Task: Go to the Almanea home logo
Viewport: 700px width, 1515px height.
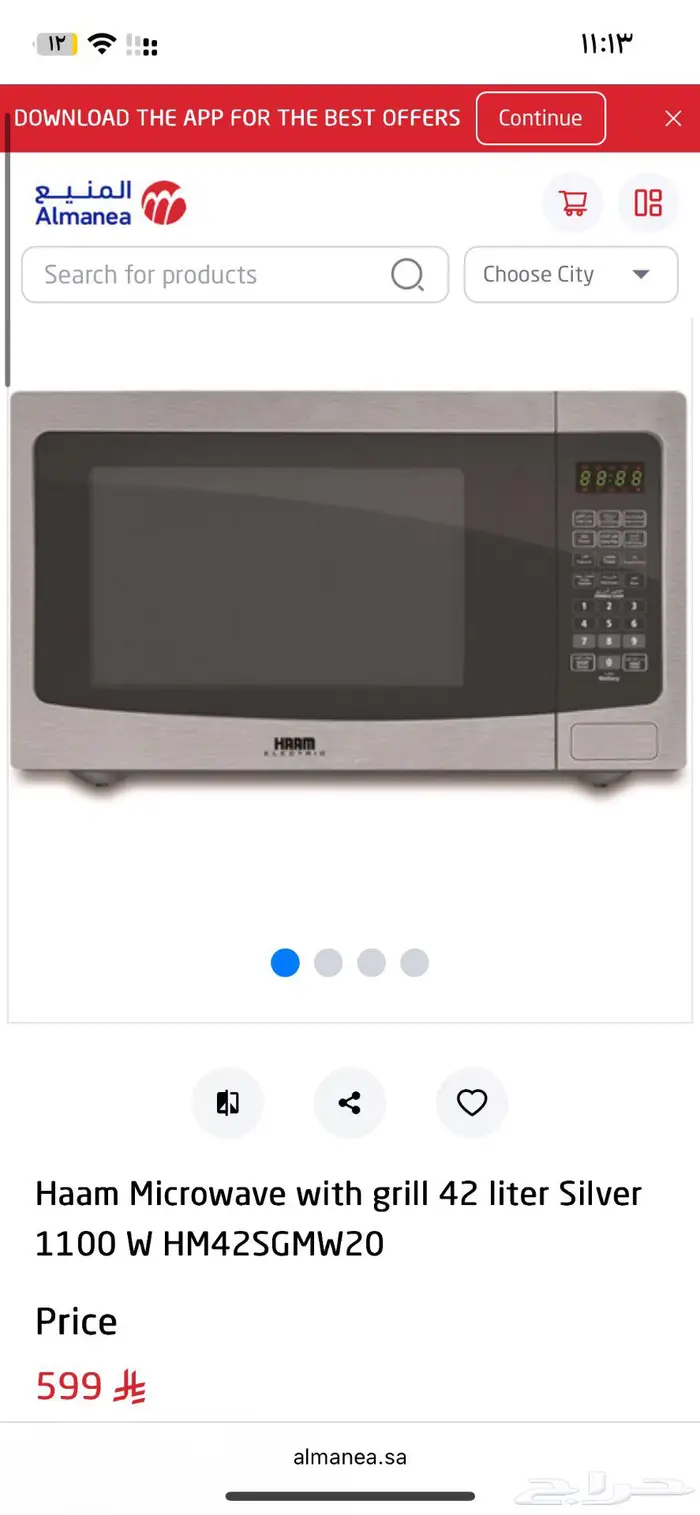Action: point(110,203)
